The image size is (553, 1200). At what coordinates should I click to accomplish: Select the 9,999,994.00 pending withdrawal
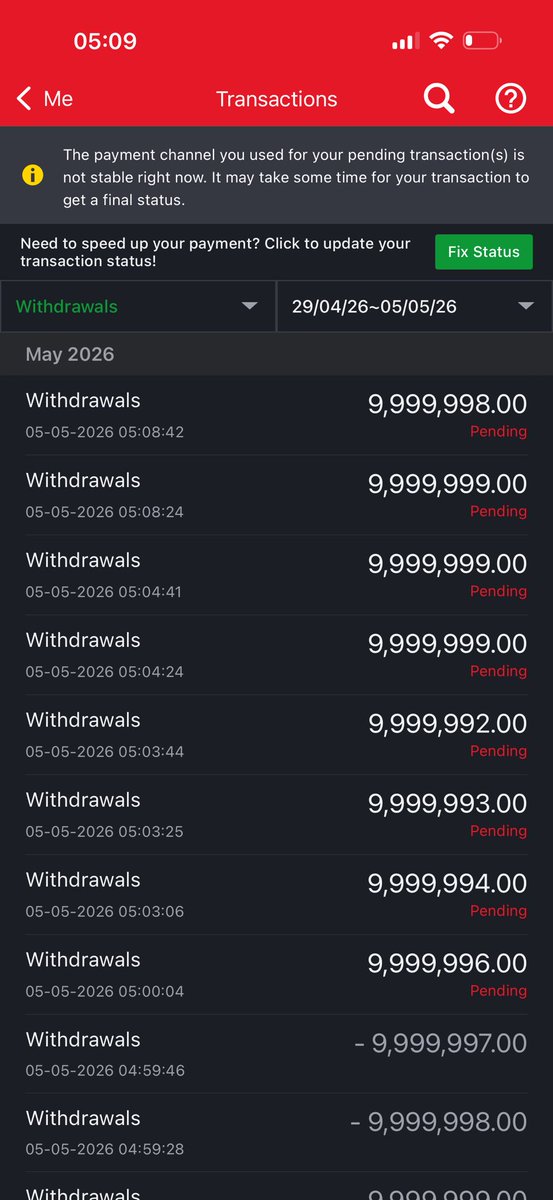click(x=276, y=896)
